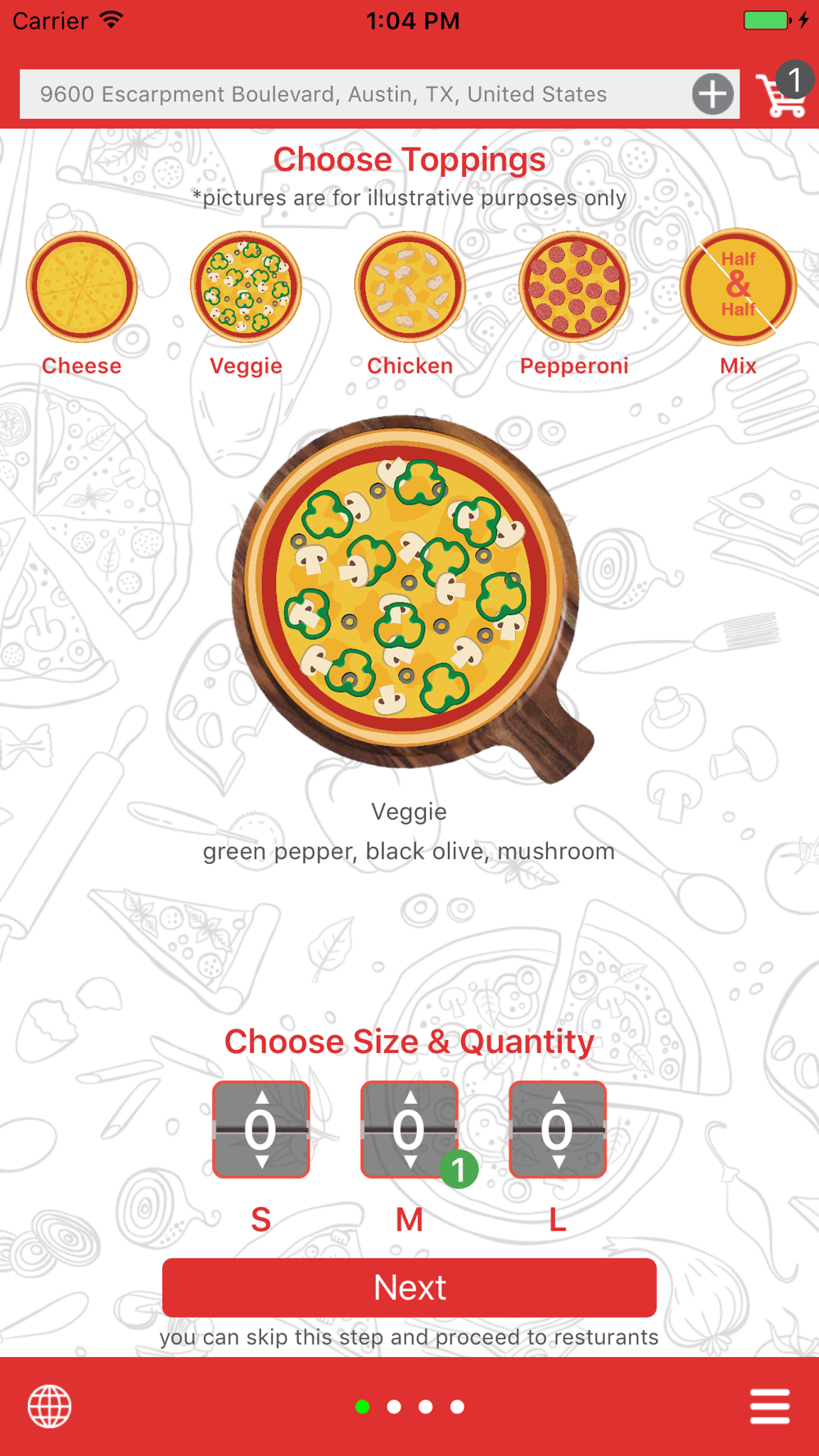Decrease small size pizza quantity

click(x=261, y=1162)
